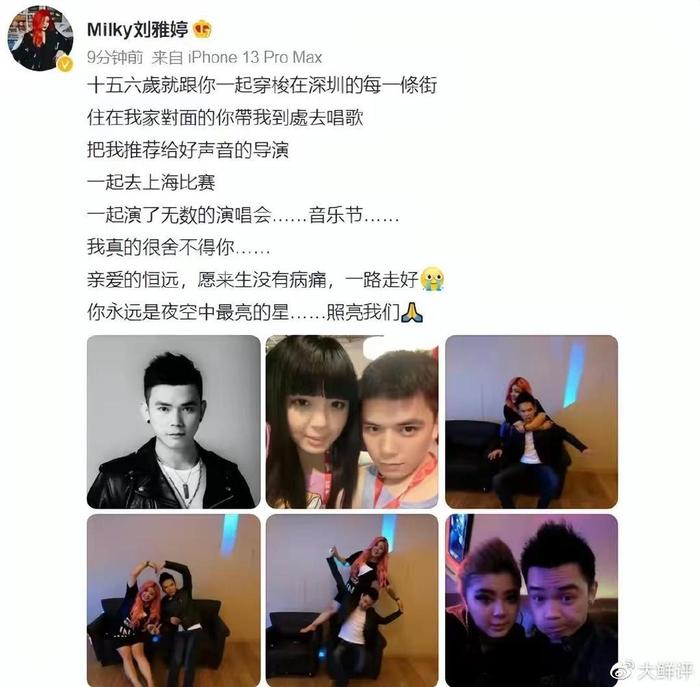This screenshot has height=687, width=700.
Task: Open the black-and-white portrait photo
Action: (x=173, y=421)
